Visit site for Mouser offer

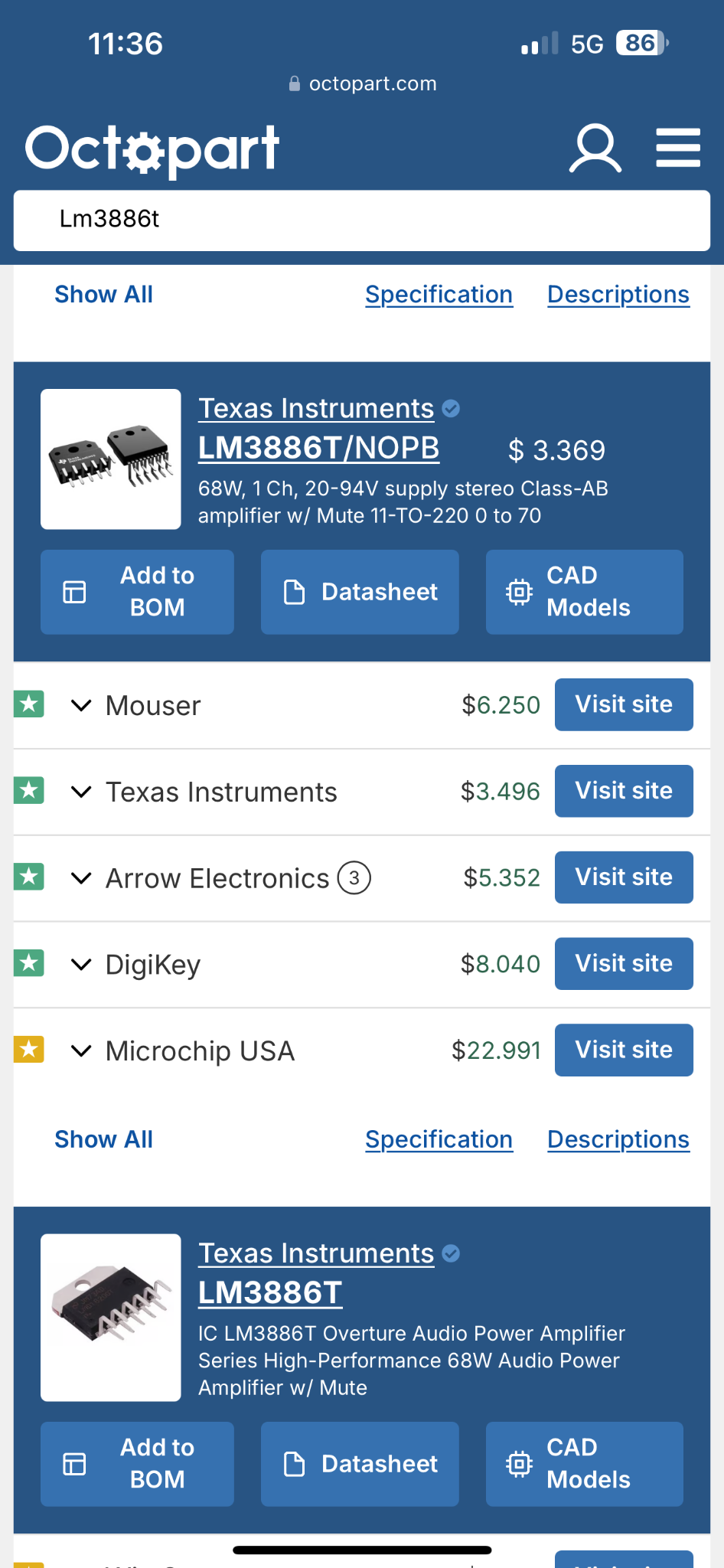click(x=624, y=704)
